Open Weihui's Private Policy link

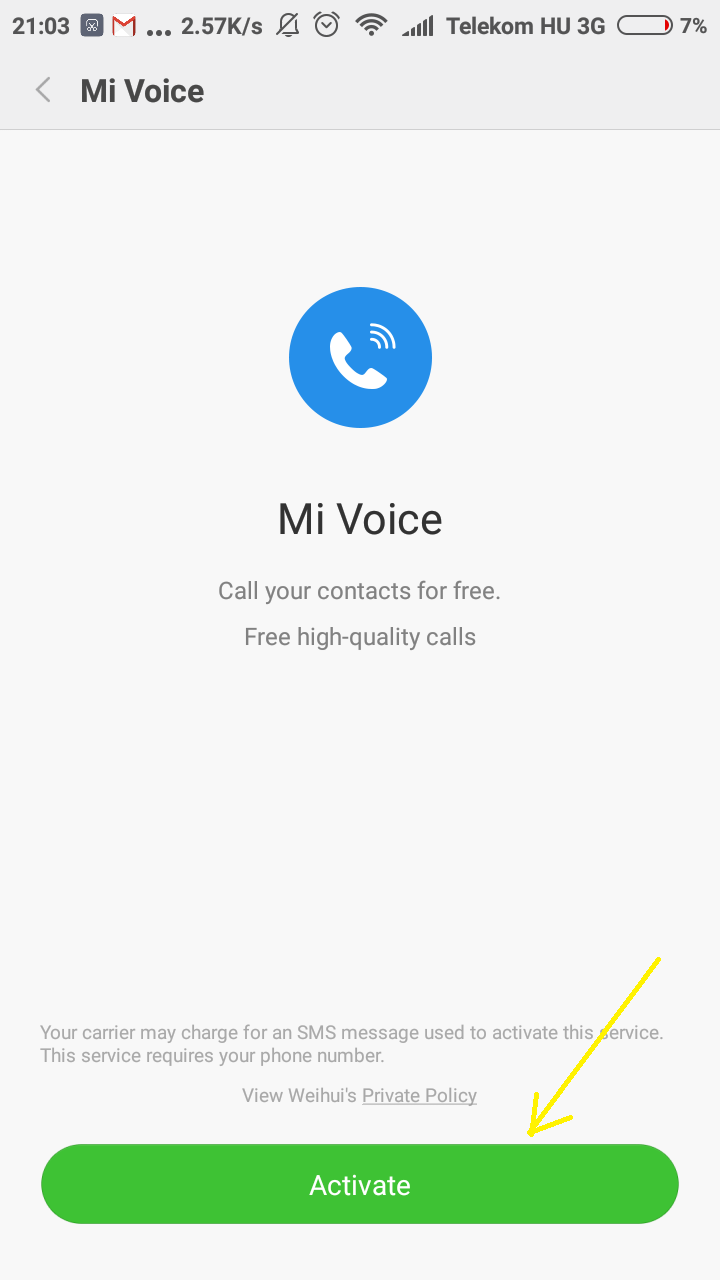(x=419, y=1096)
